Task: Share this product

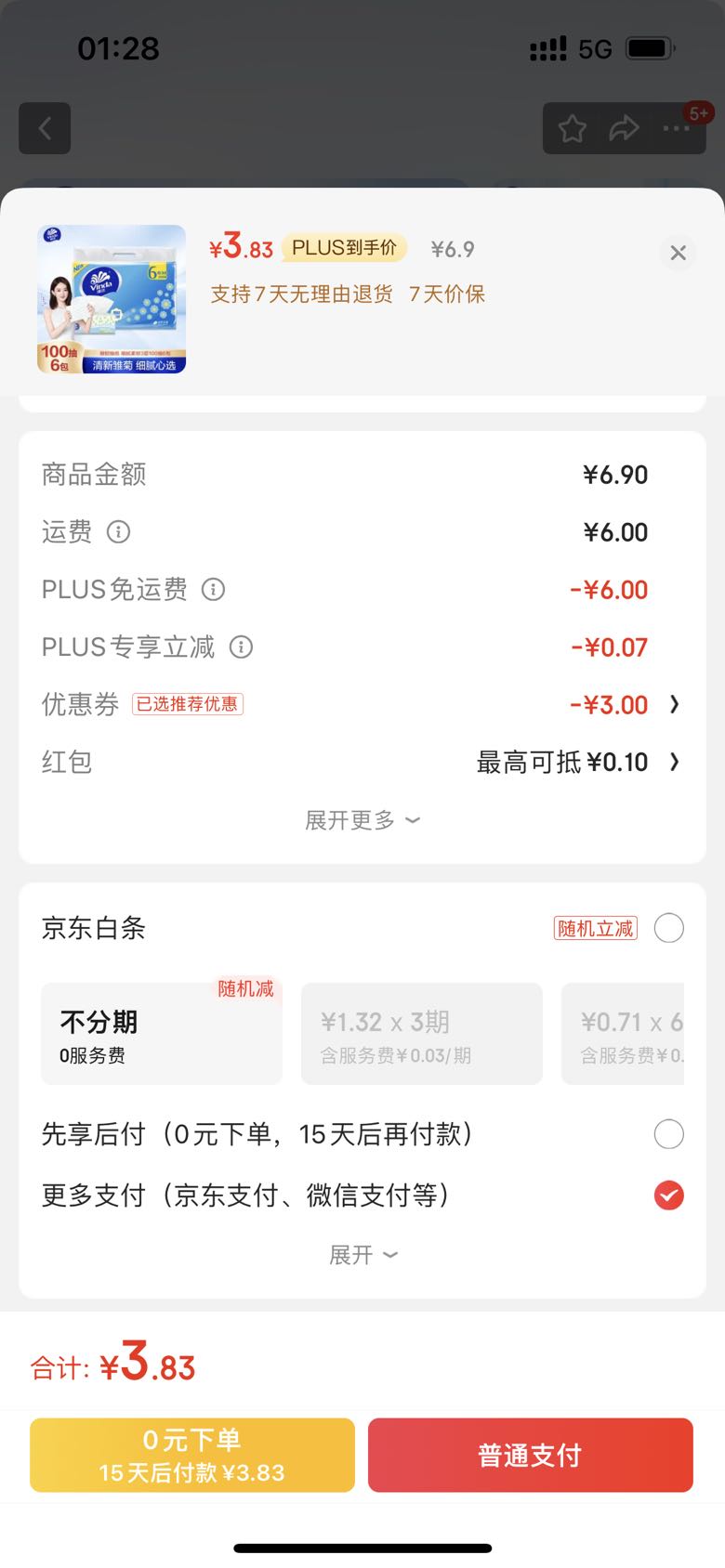Action: point(624,128)
